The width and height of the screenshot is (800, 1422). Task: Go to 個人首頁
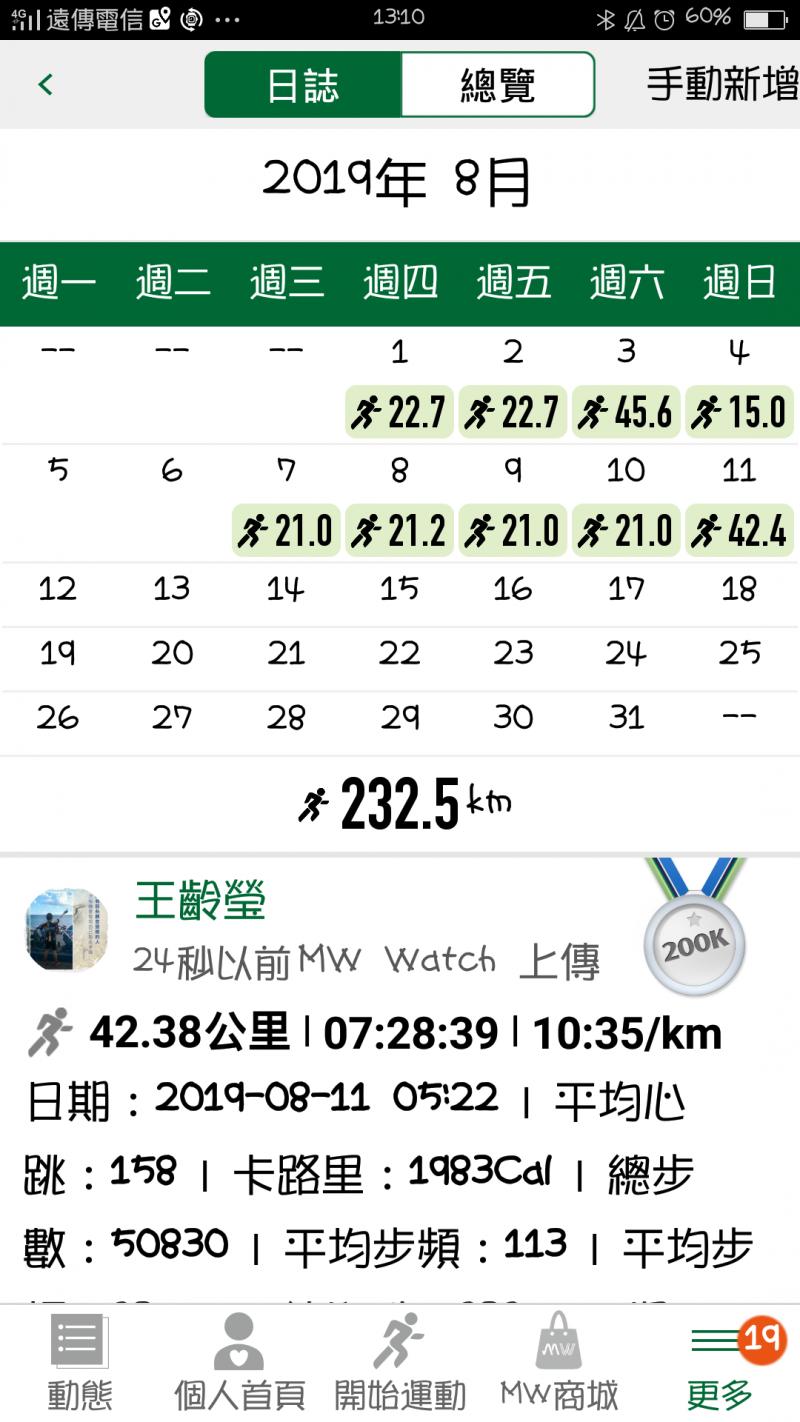239,1363
